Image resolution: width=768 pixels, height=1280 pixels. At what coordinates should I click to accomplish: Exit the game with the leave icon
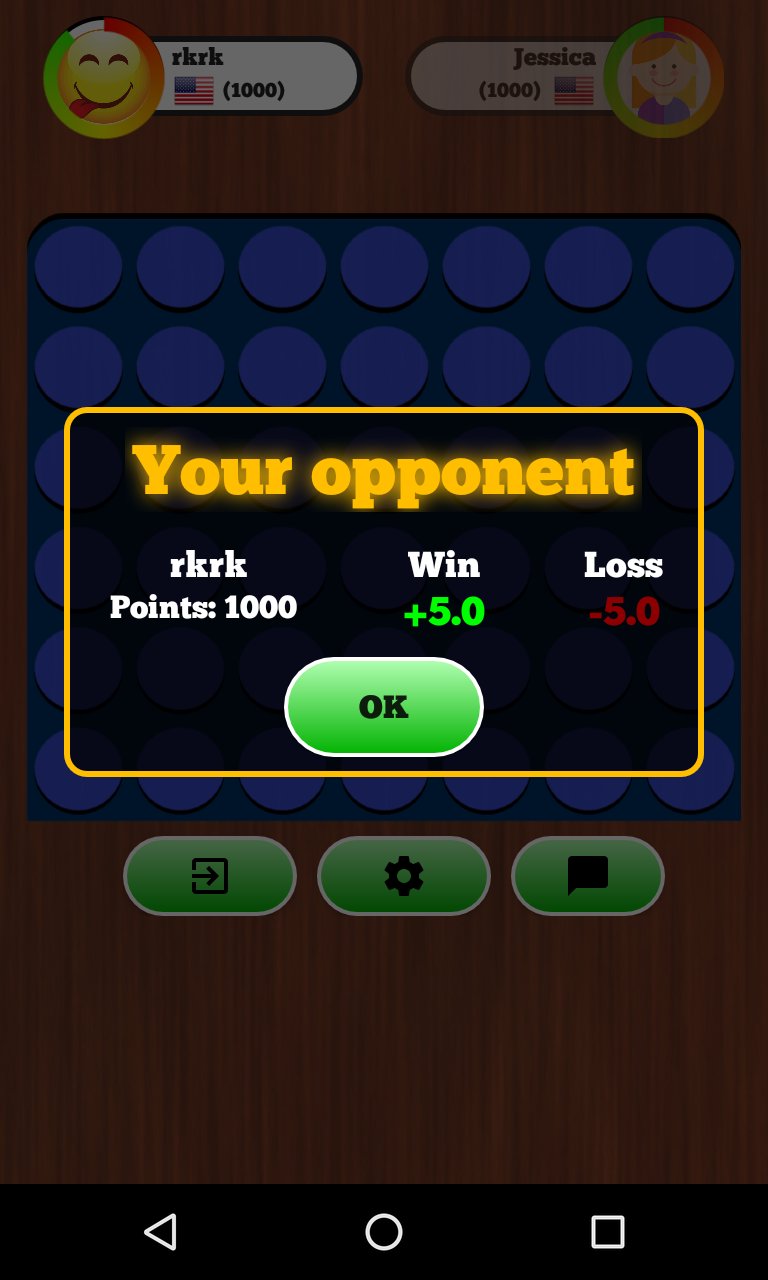pos(210,876)
